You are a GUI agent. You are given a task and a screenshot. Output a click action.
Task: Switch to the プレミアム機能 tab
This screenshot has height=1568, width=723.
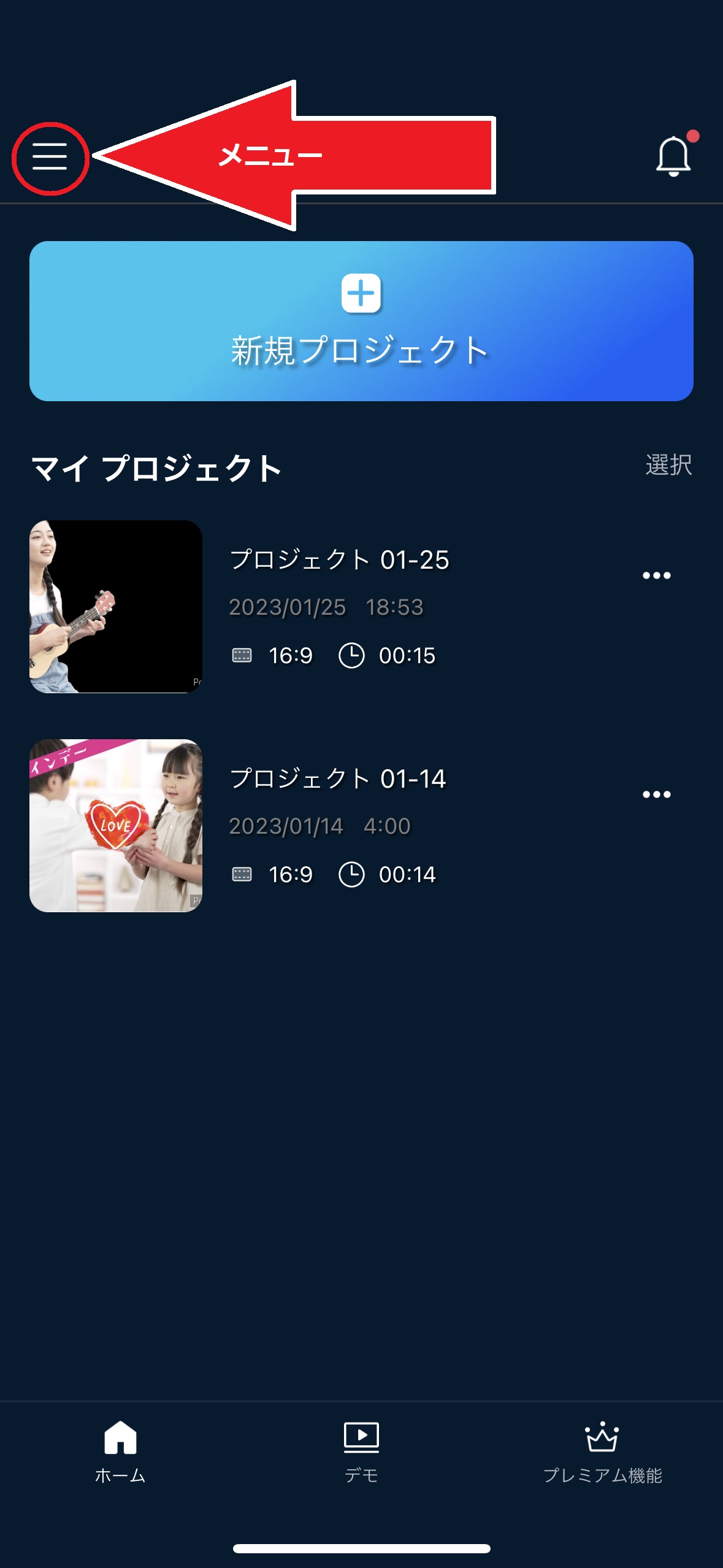[x=602, y=1451]
